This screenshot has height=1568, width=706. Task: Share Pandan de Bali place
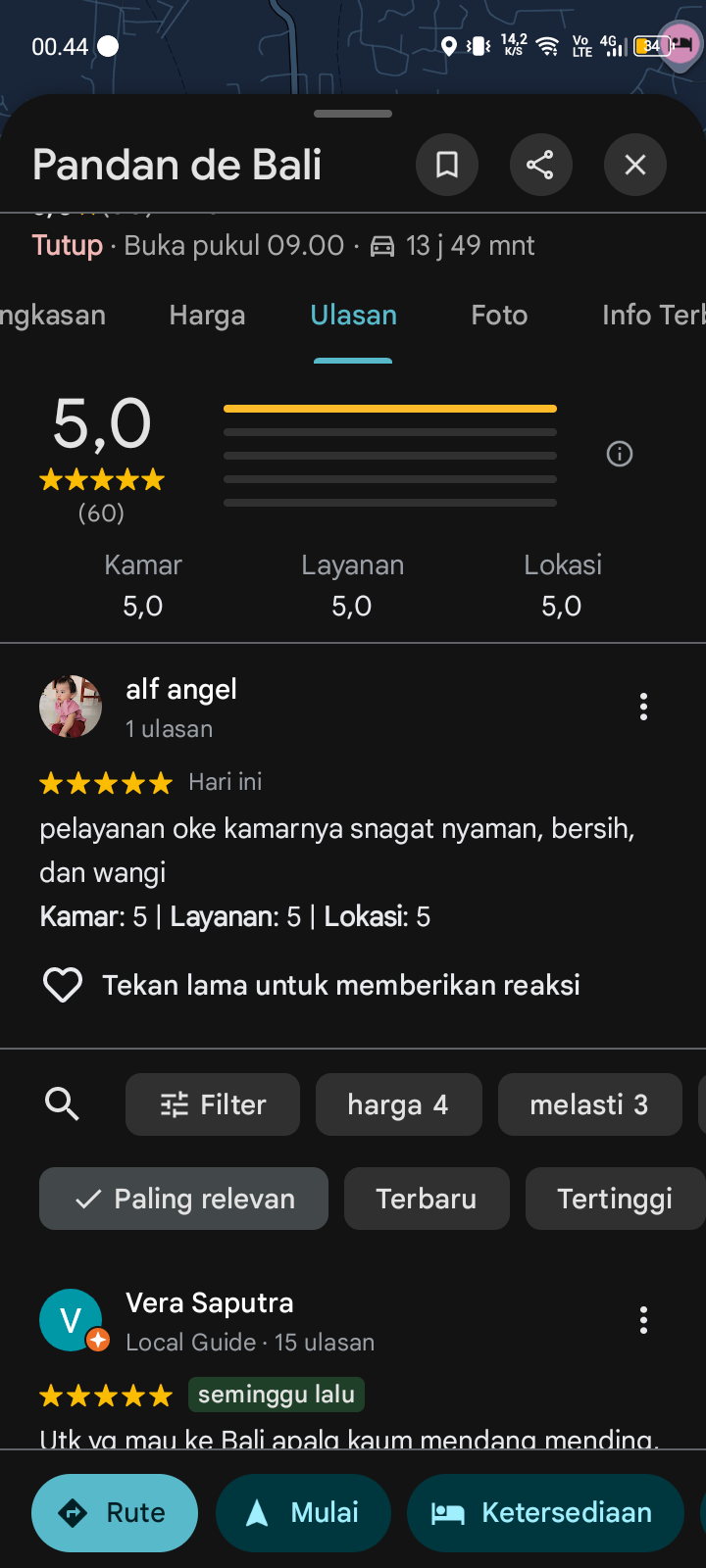tap(540, 165)
